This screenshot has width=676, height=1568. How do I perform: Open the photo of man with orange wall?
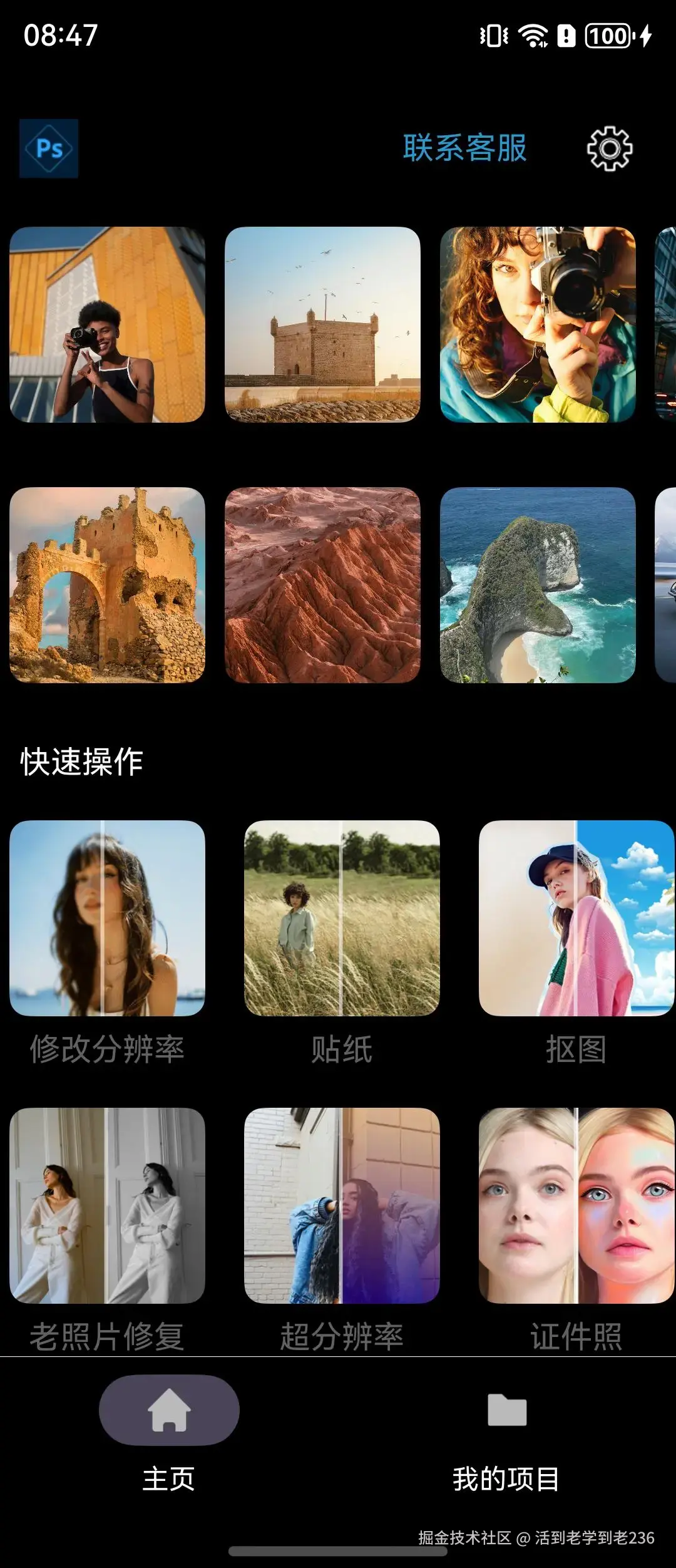tap(107, 324)
